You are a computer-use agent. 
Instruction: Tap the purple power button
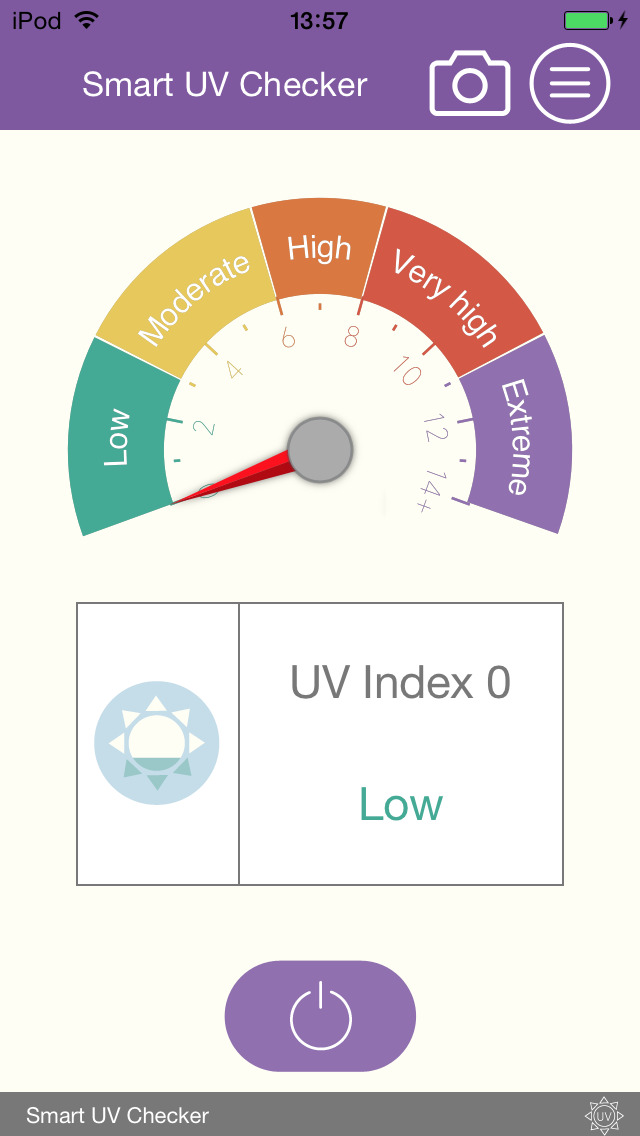[x=320, y=1016]
